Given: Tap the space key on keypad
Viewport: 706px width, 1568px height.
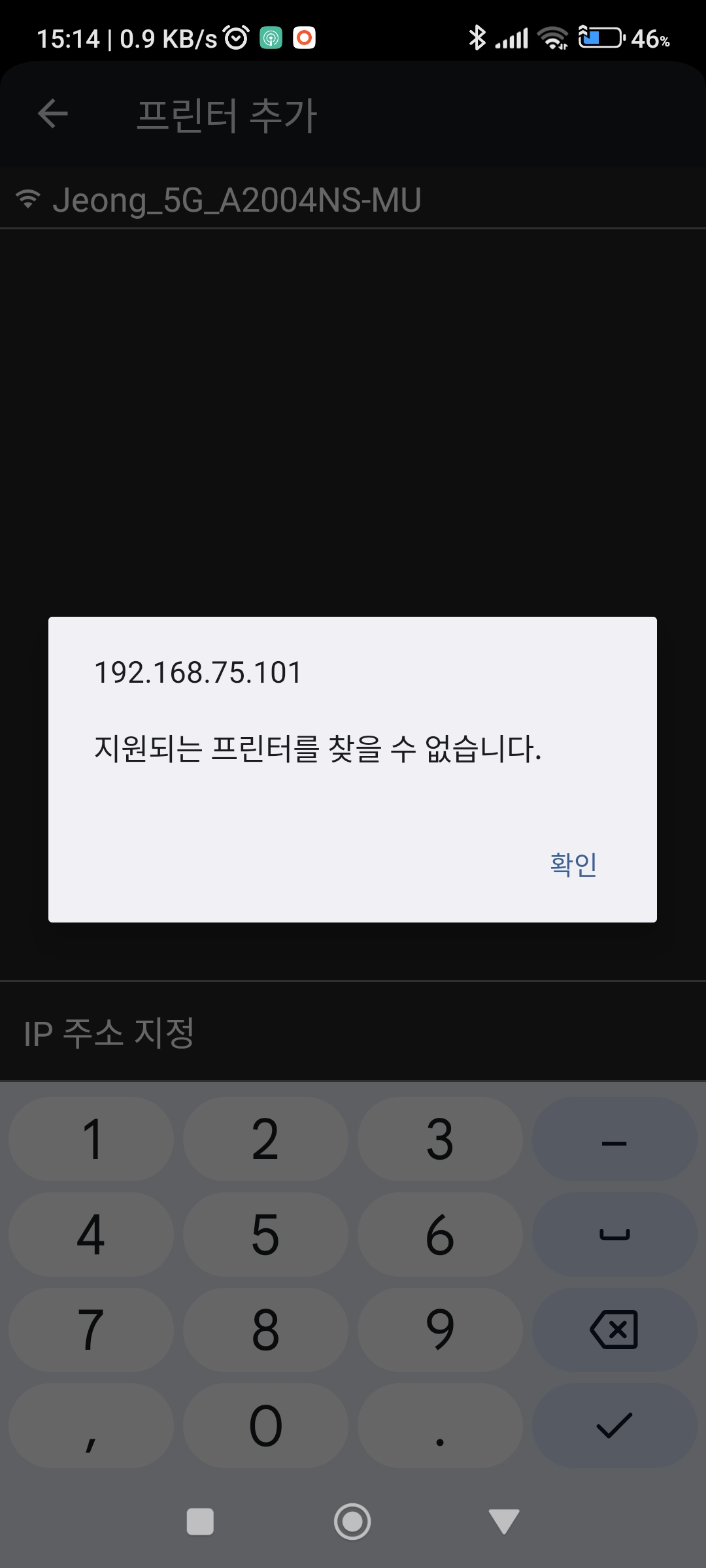Looking at the screenshot, I should (614, 1234).
